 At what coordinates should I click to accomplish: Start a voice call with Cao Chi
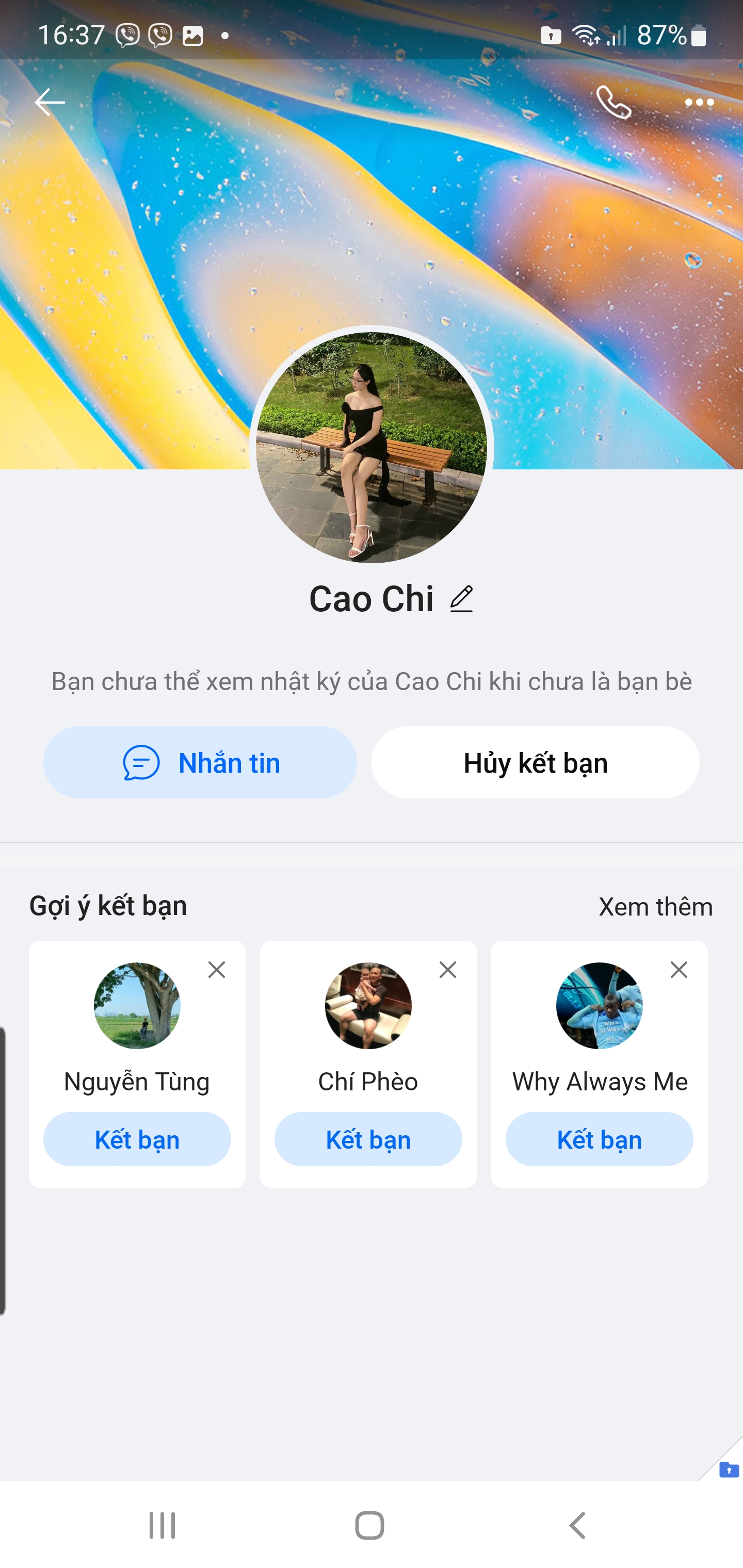[612, 102]
